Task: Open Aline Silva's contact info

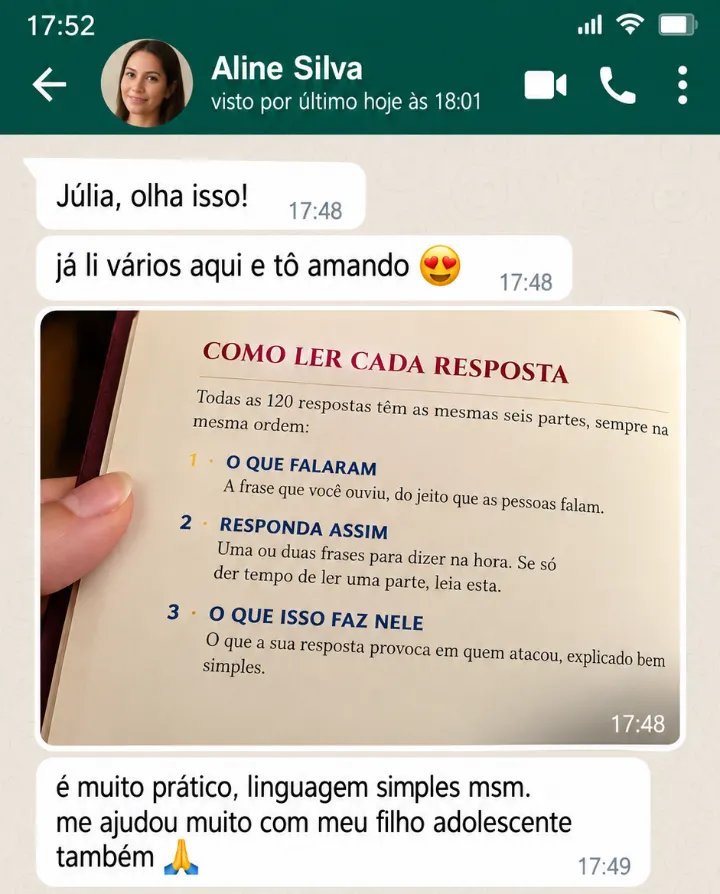Action: click(345, 83)
